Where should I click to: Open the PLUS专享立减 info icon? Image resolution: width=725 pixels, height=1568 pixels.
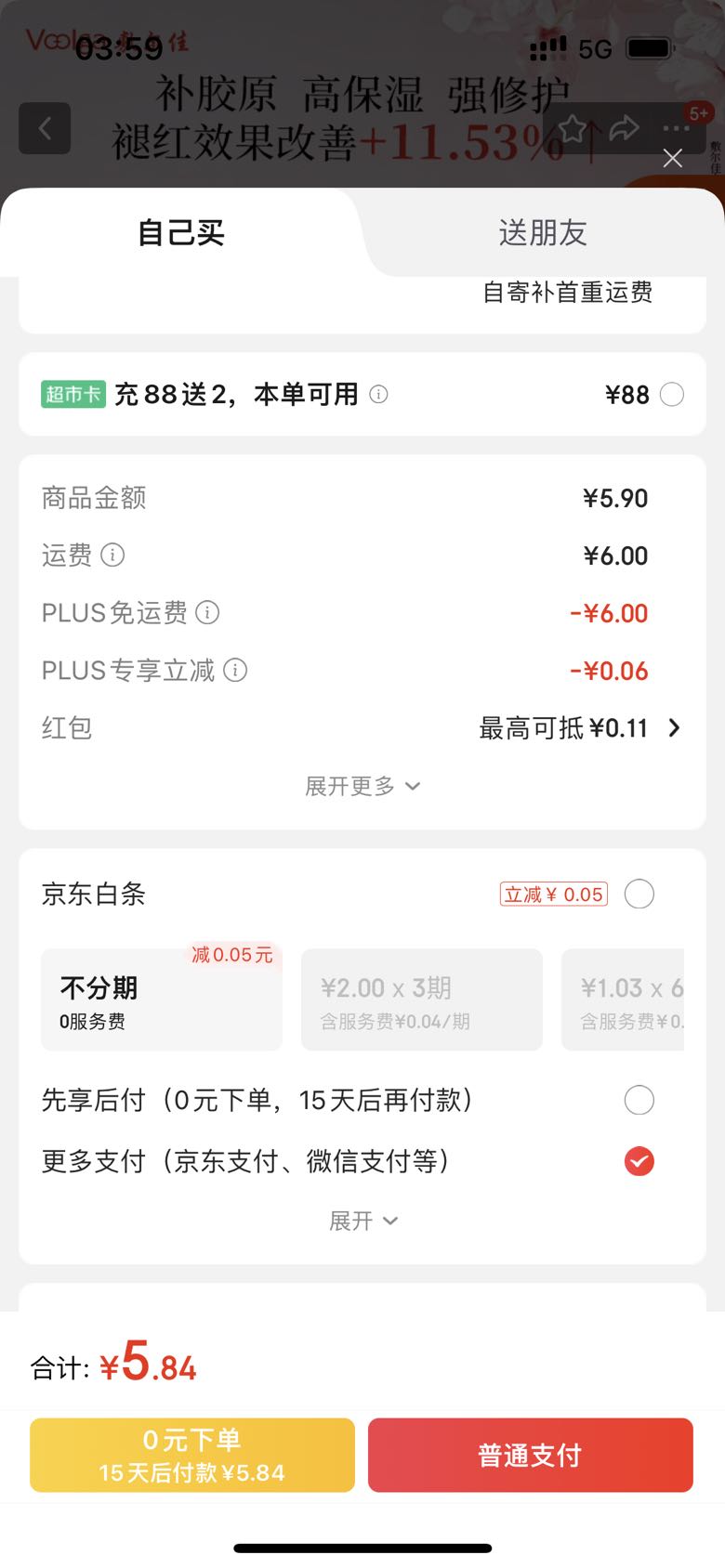[x=236, y=671]
